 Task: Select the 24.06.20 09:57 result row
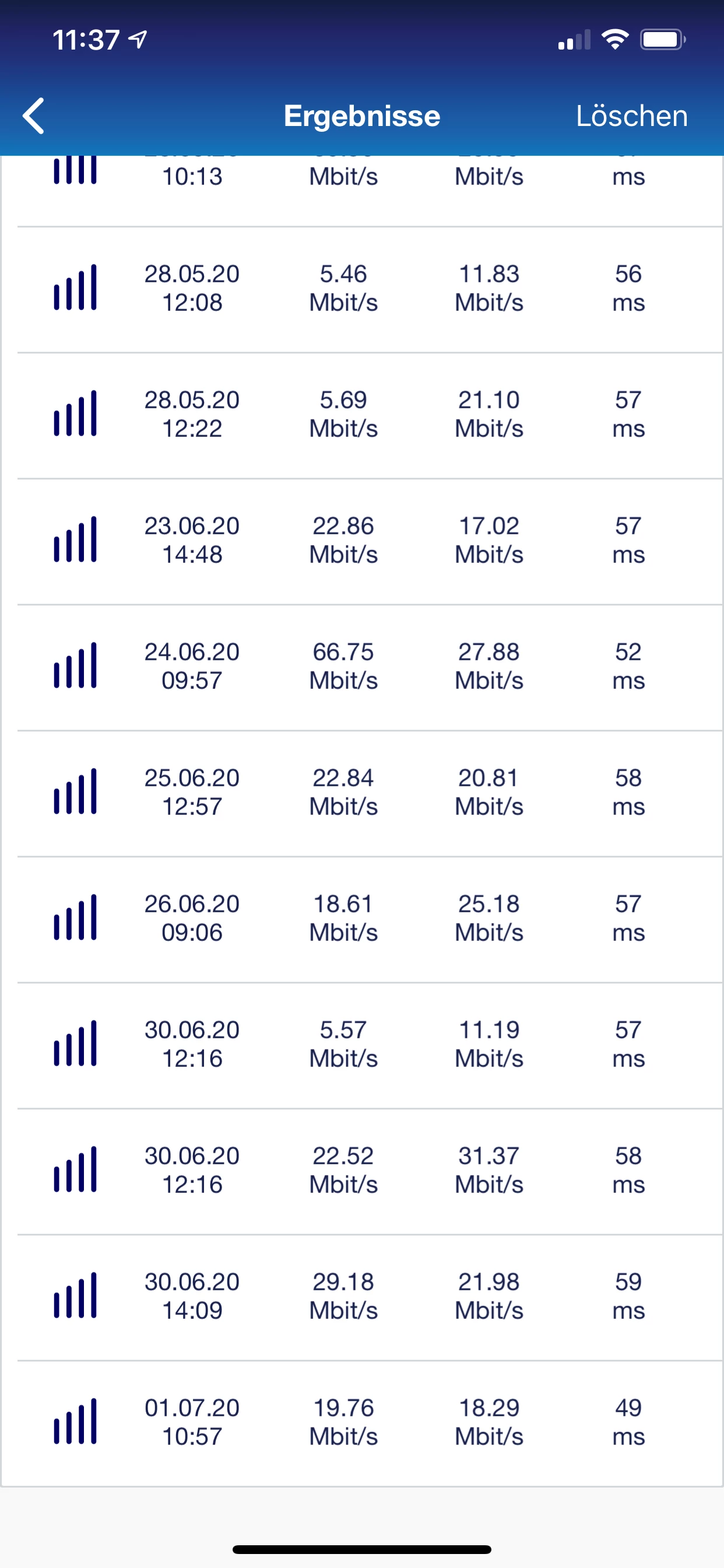click(x=362, y=667)
